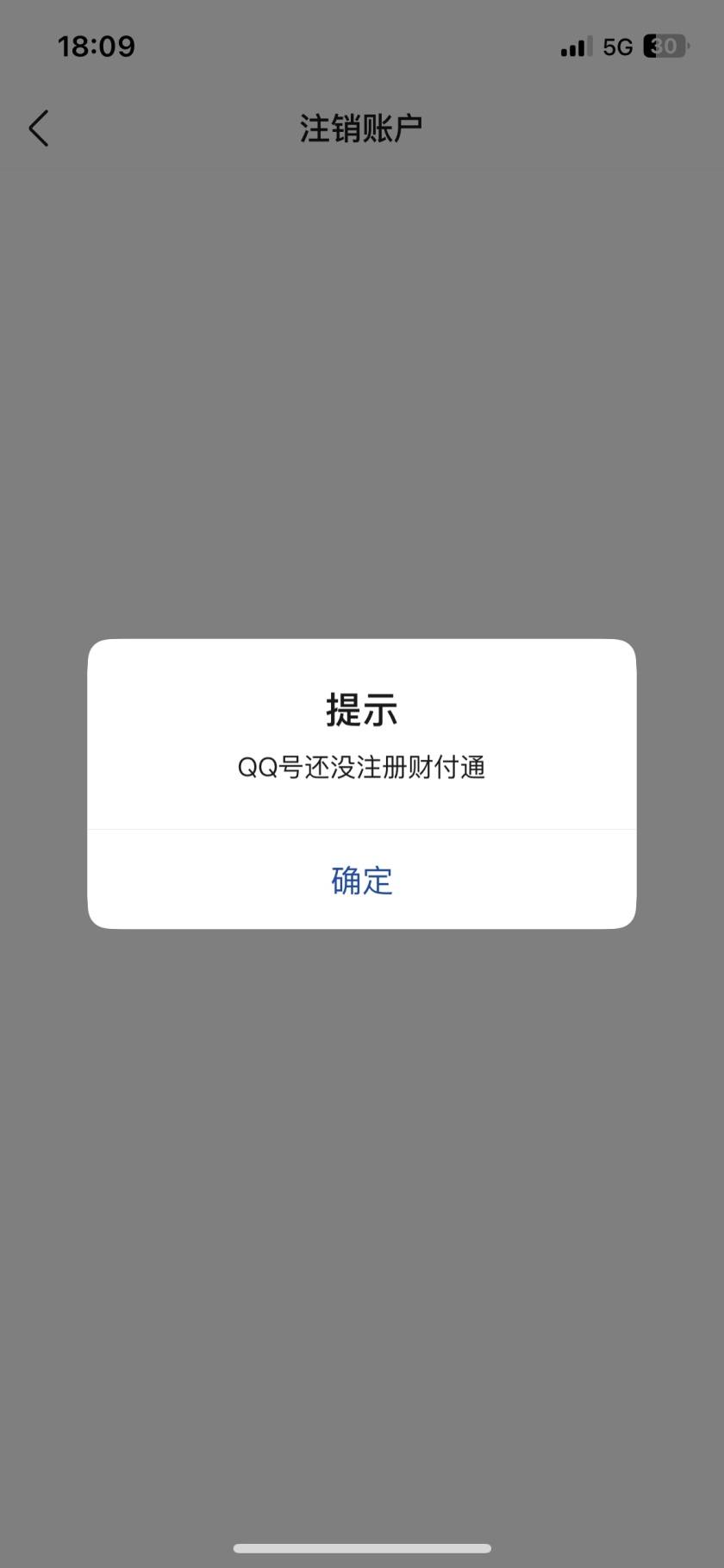
Task: Click the cellular signal strength indicator
Action: click(x=574, y=47)
